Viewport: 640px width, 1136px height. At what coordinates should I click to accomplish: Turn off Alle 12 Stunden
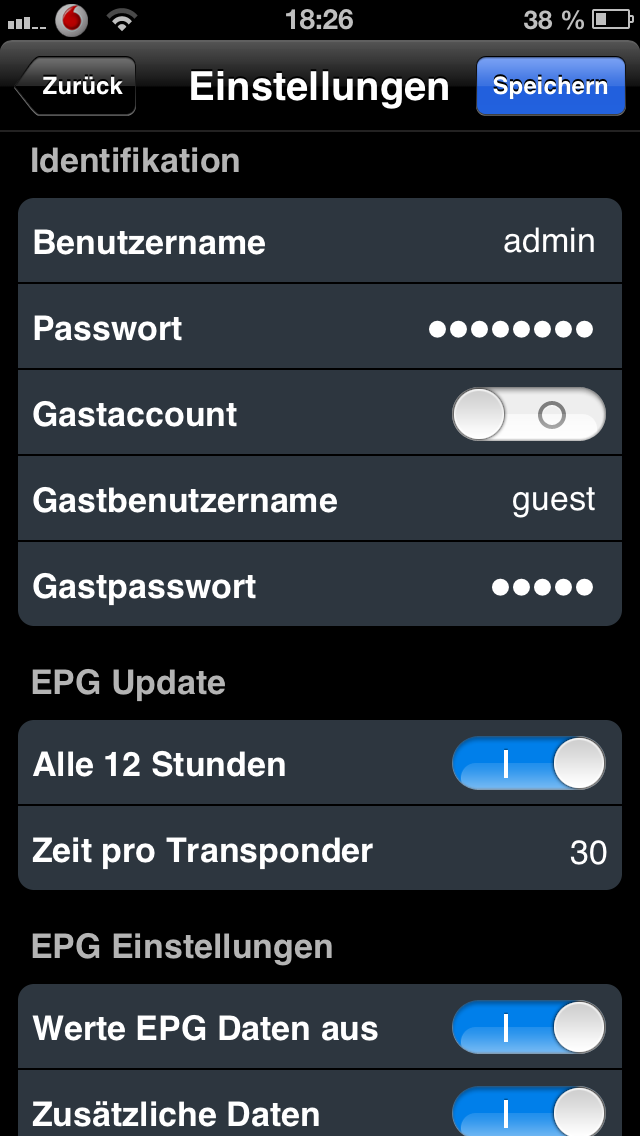coord(528,764)
